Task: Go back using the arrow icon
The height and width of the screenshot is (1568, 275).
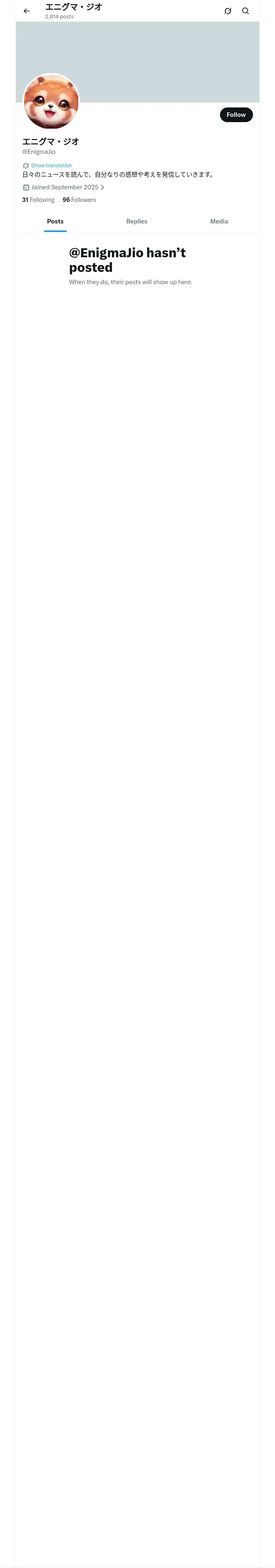Action: [x=26, y=11]
